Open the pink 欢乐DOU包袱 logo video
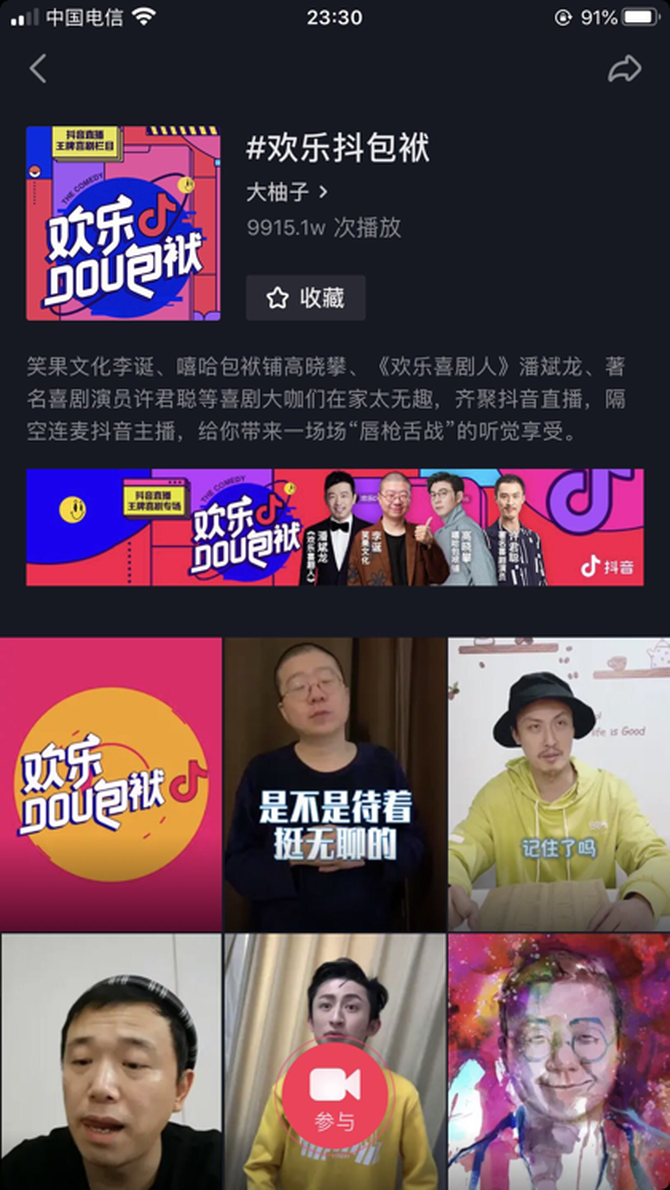Image resolution: width=670 pixels, height=1190 pixels. point(110,784)
